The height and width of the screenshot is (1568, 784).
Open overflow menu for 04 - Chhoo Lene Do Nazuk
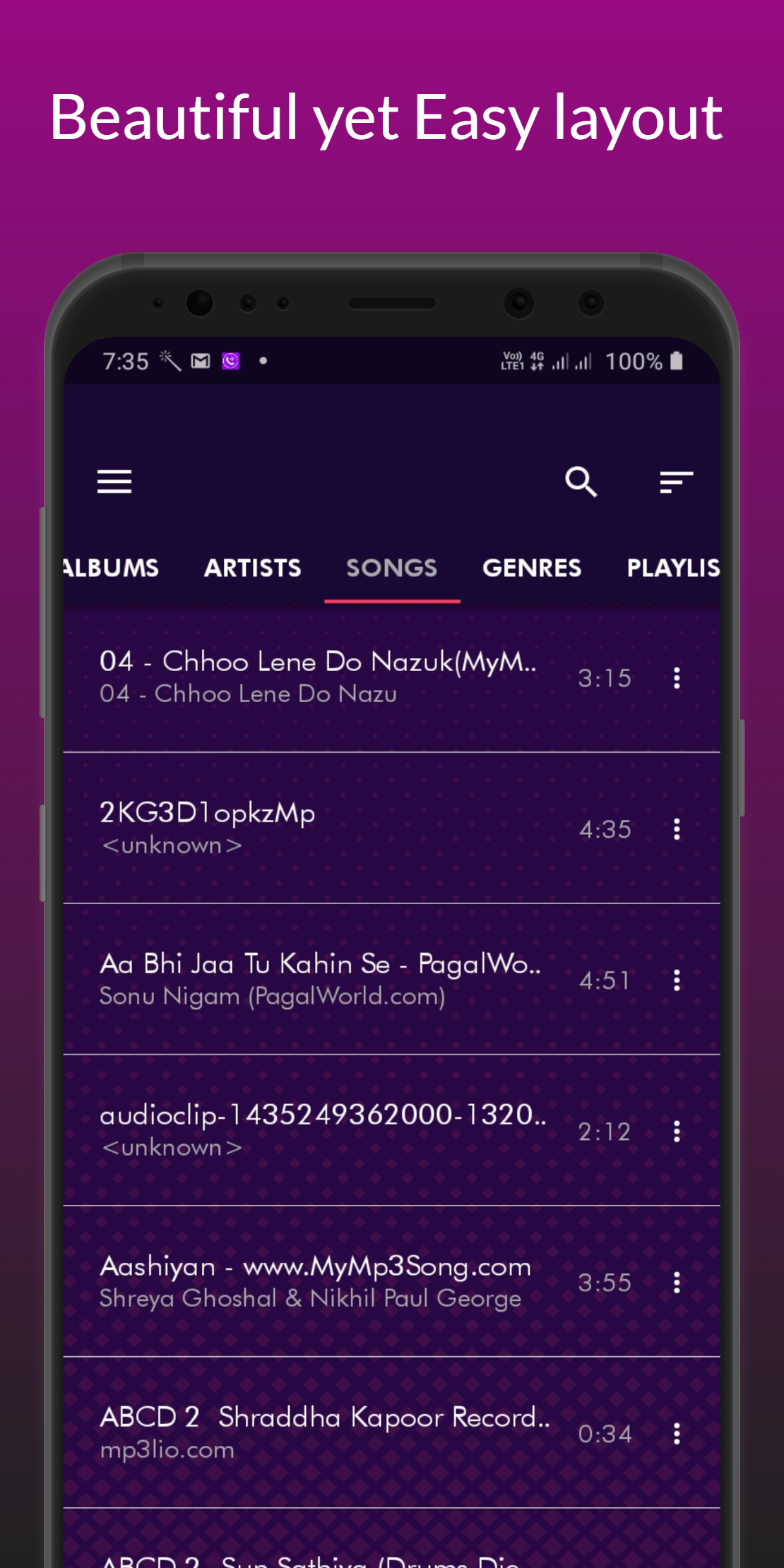[x=677, y=678]
